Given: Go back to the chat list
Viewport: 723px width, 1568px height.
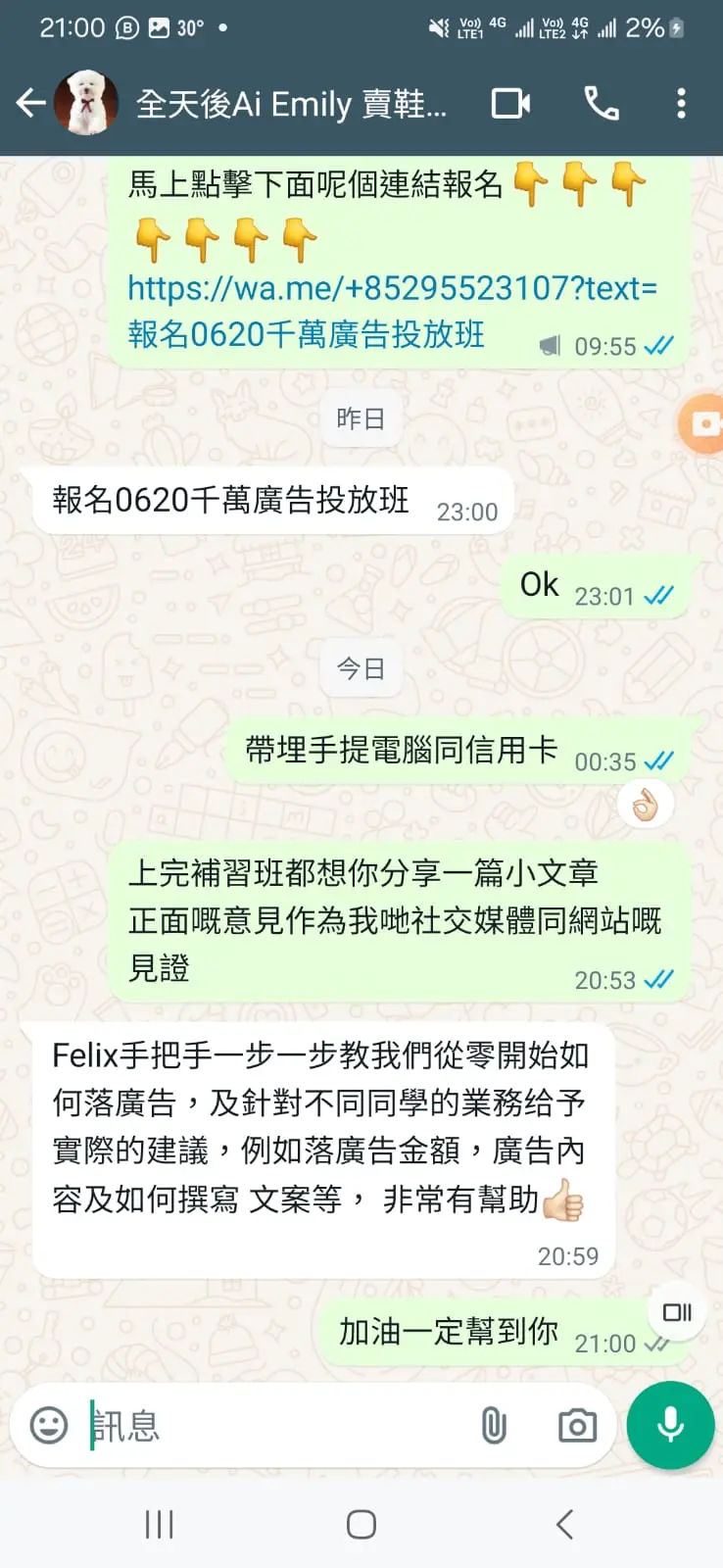Looking at the screenshot, I should [30, 103].
